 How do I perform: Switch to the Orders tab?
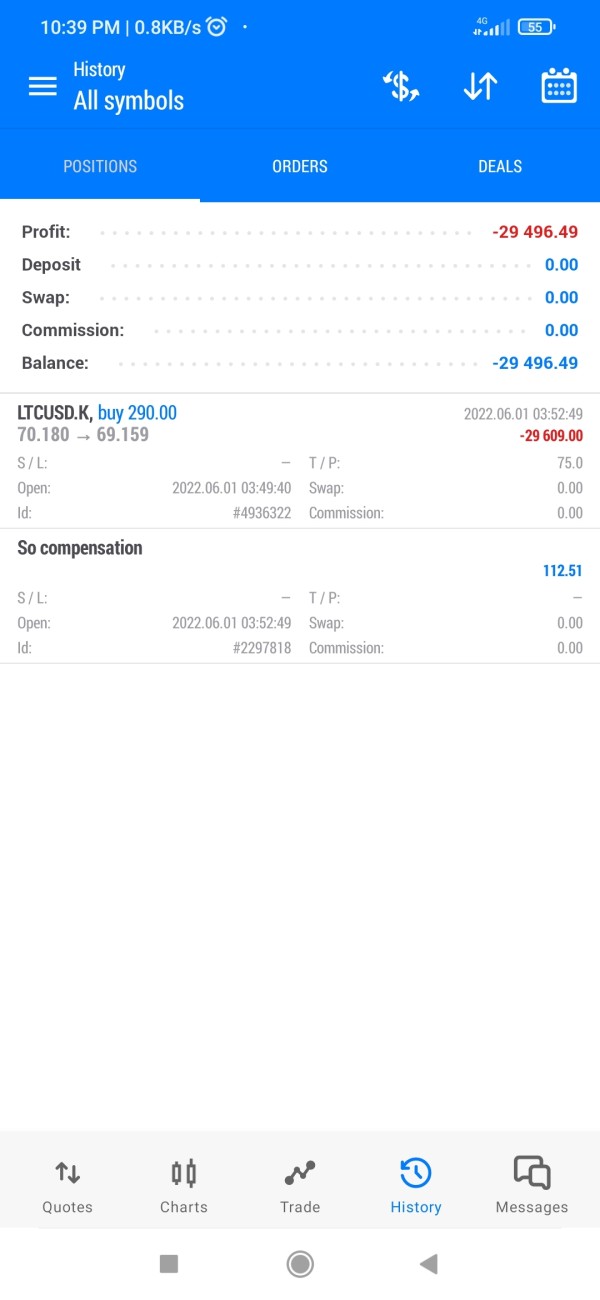300,166
